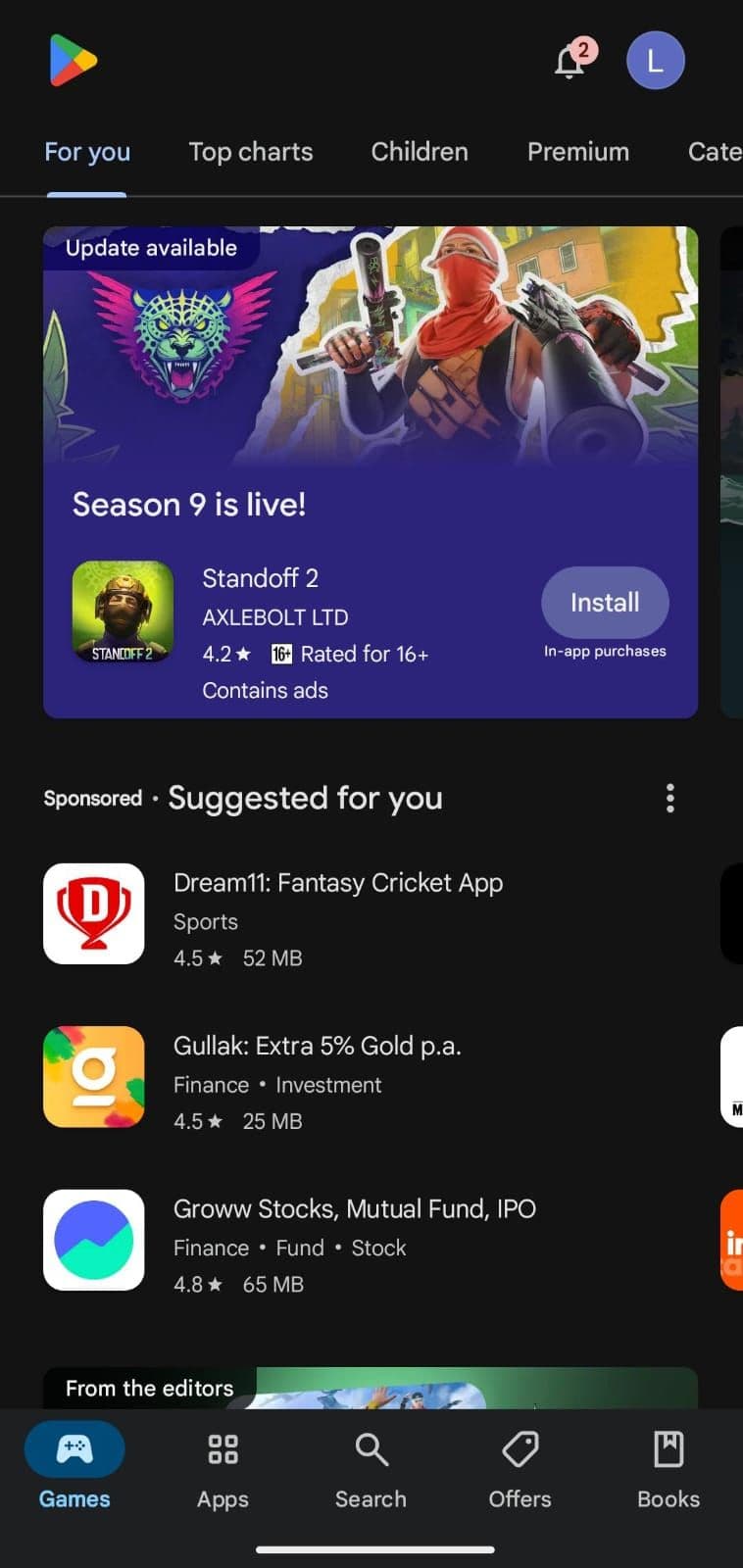The height and width of the screenshot is (1568, 743).
Task: Switch to the Apps section
Action: (223, 1468)
